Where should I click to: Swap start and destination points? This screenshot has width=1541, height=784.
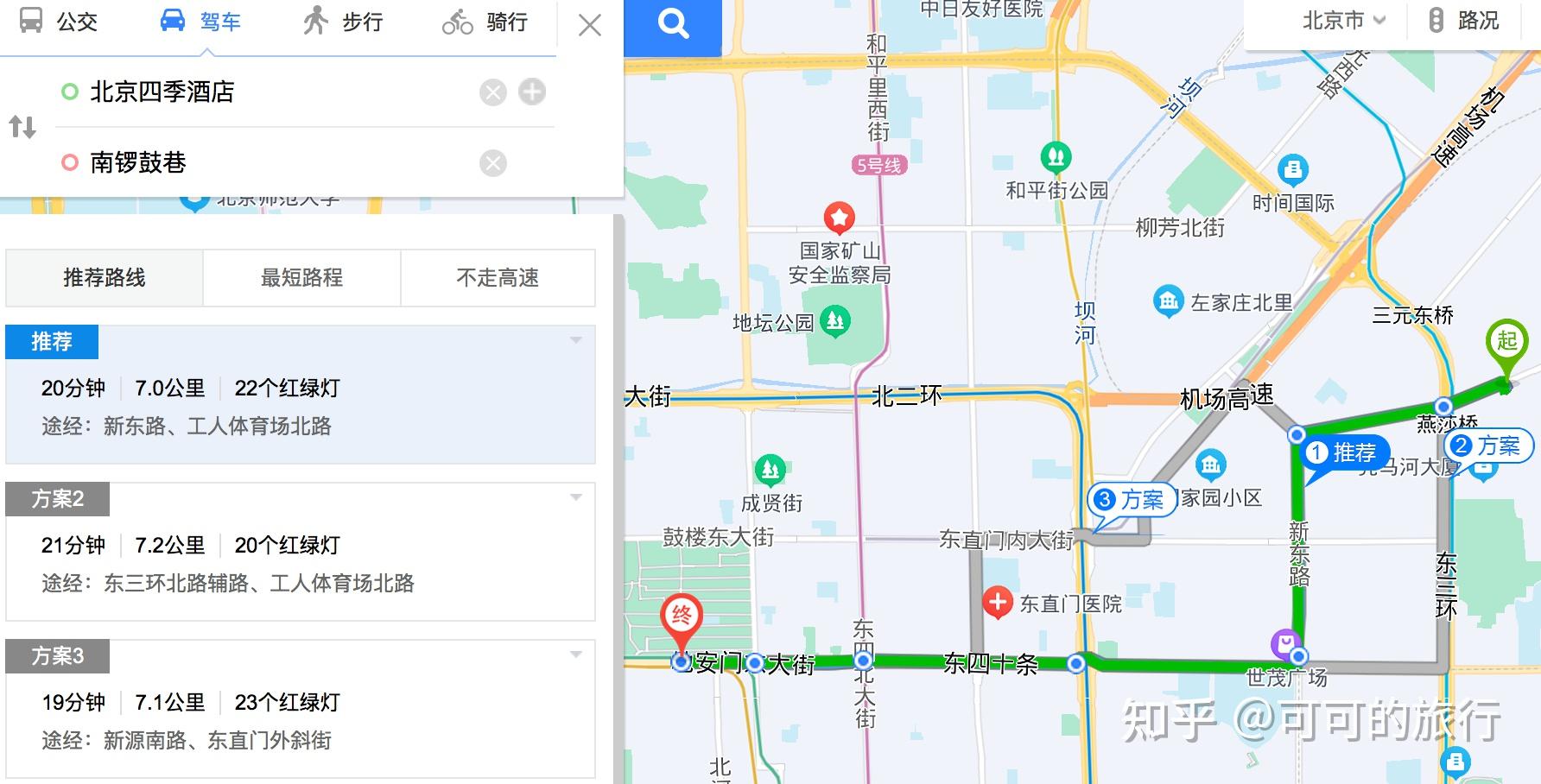coord(22,127)
